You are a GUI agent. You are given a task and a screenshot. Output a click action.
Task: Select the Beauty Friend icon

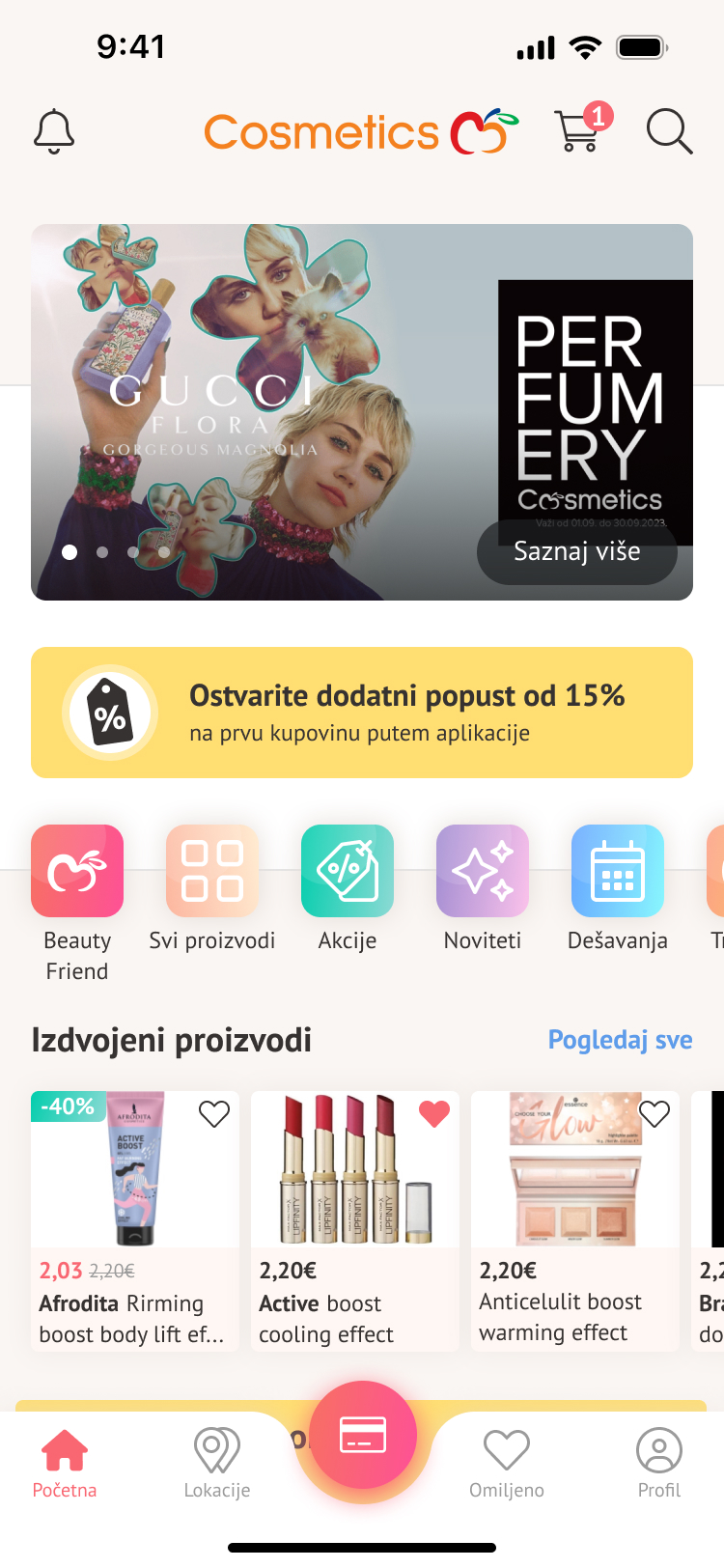point(77,871)
